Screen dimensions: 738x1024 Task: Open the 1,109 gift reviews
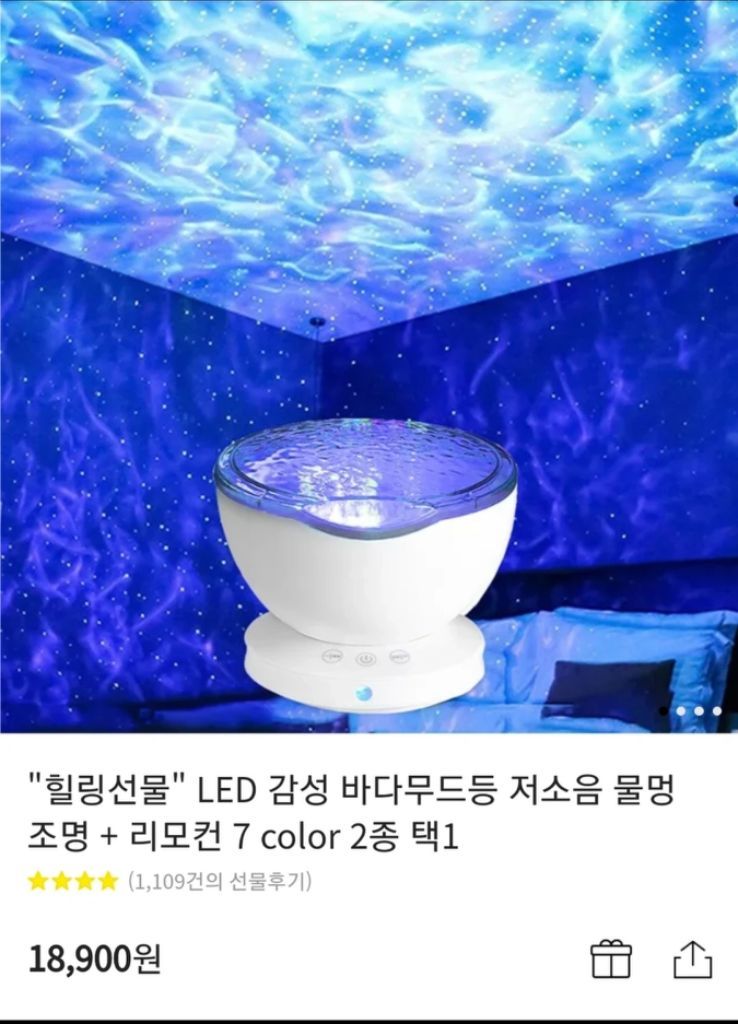(x=219, y=882)
